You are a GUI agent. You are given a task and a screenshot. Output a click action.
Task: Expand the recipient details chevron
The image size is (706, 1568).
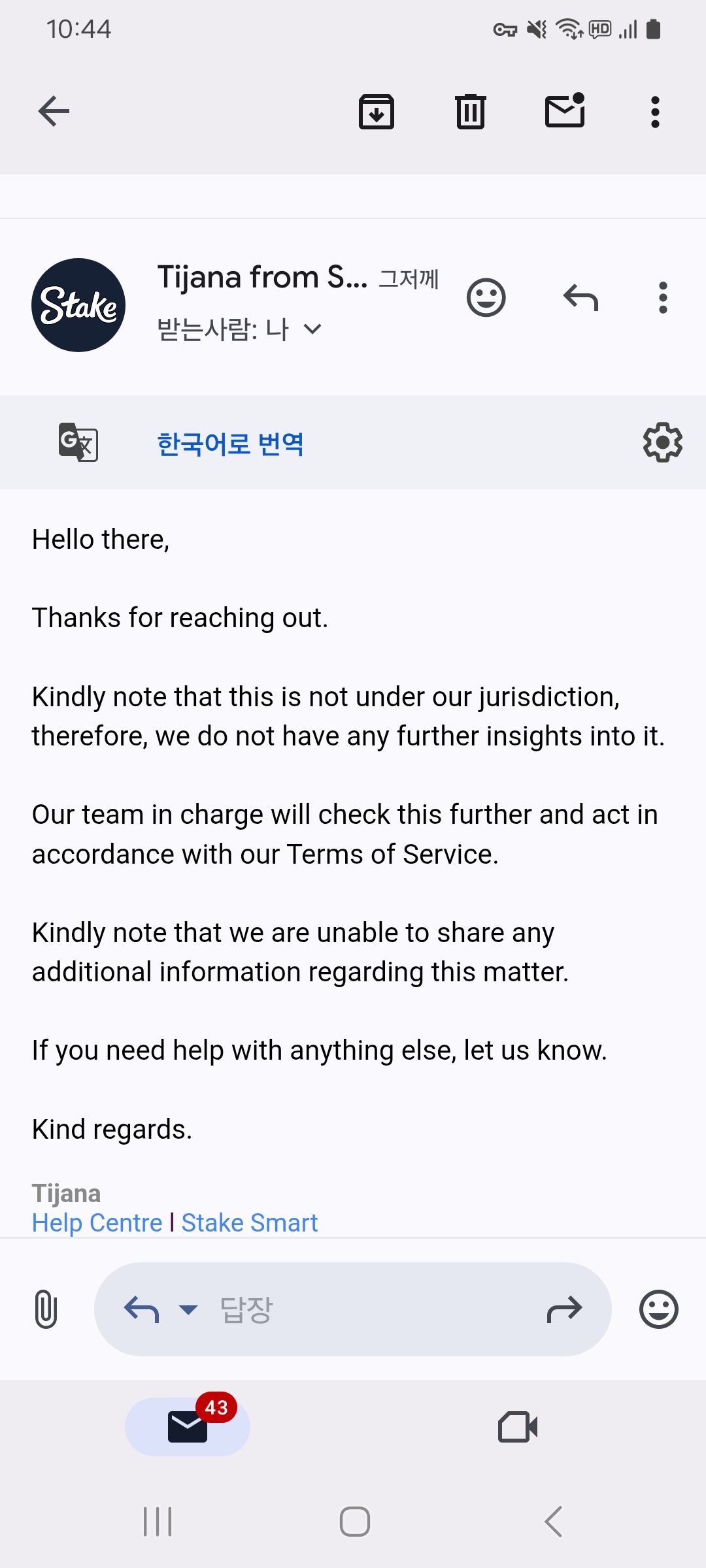tap(313, 329)
